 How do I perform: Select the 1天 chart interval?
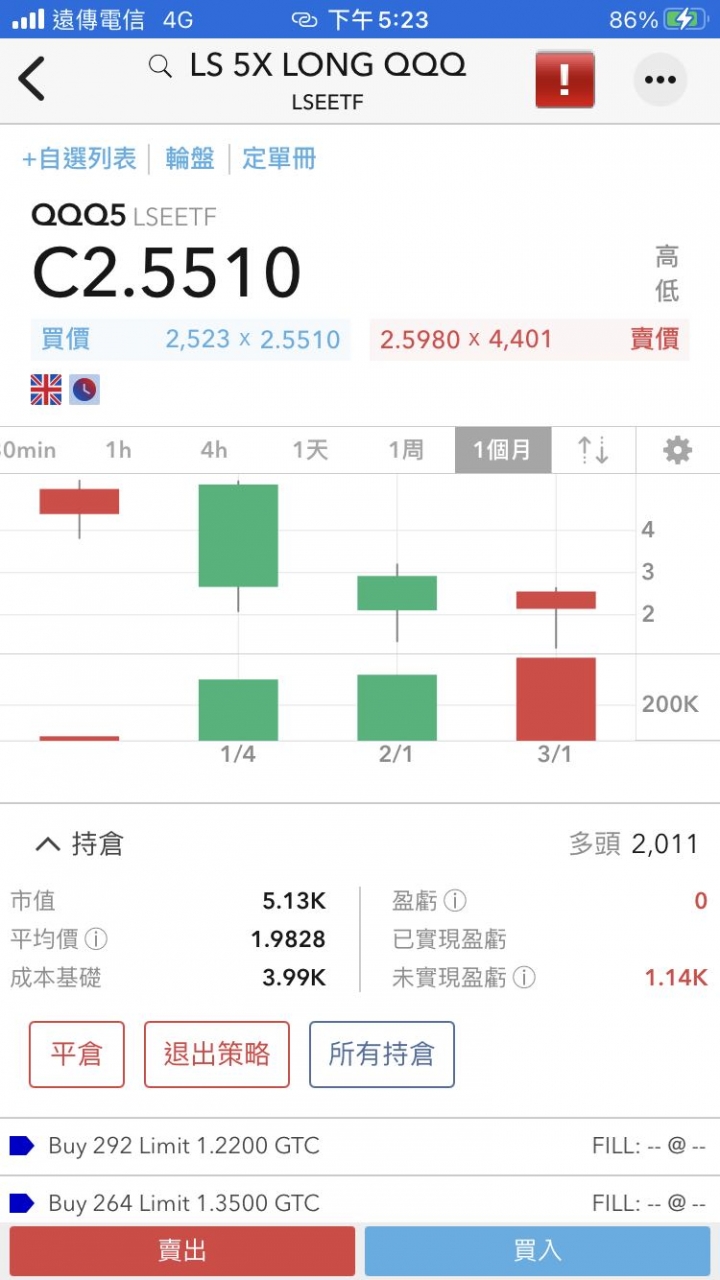click(310, 450)
